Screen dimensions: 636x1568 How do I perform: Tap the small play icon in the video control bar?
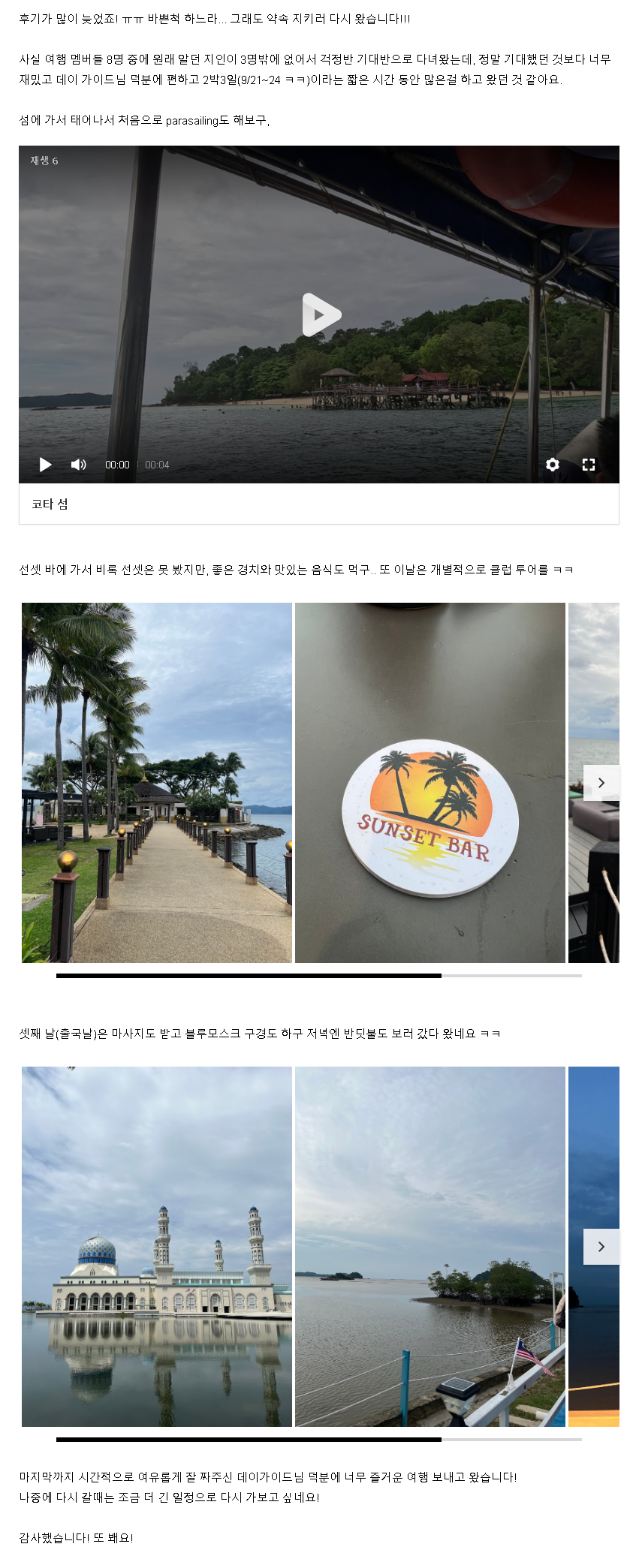click(x=45, y=465)
